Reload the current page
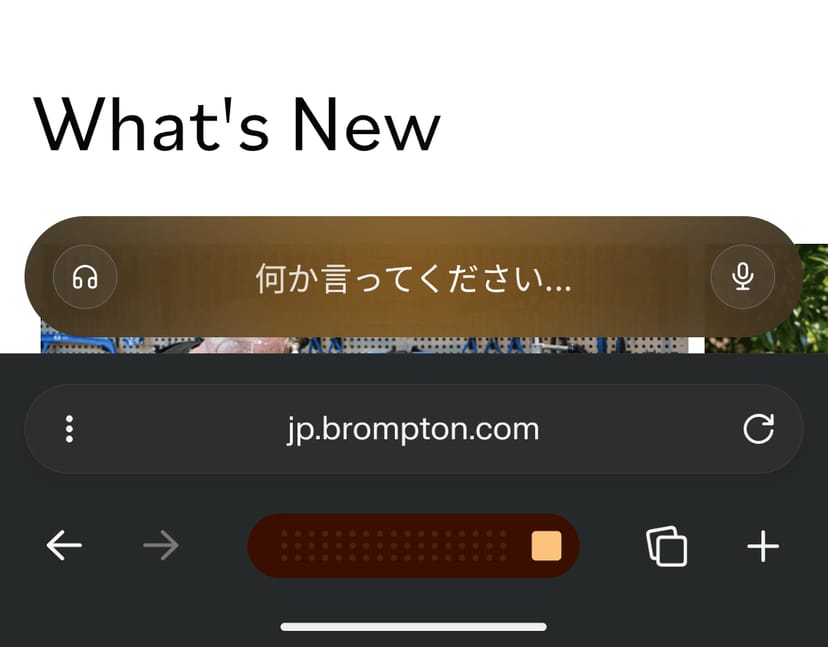The width and height of the screenshot is (828, 647). click(x=759, y=429)
